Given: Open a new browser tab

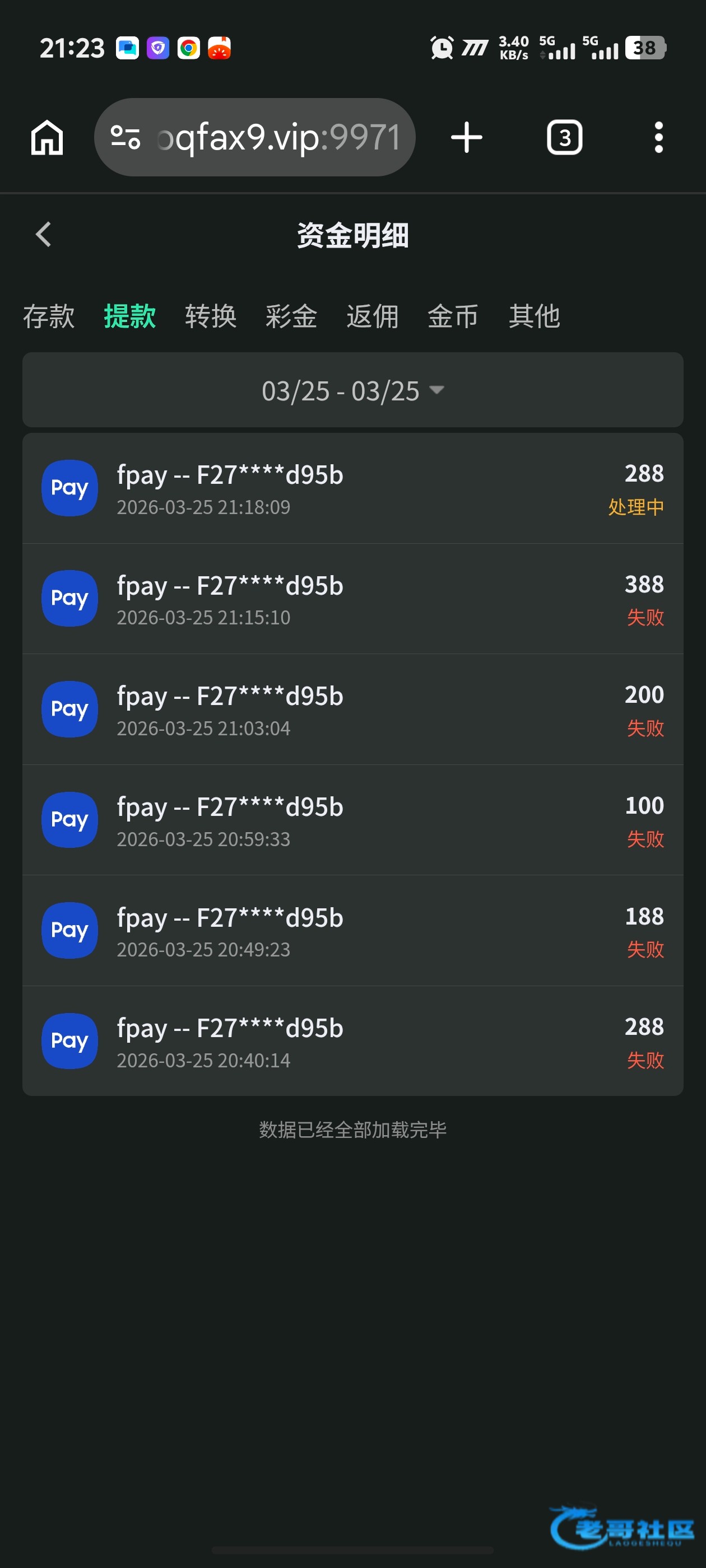Looking at the screenshot, I should pos(467,138).
